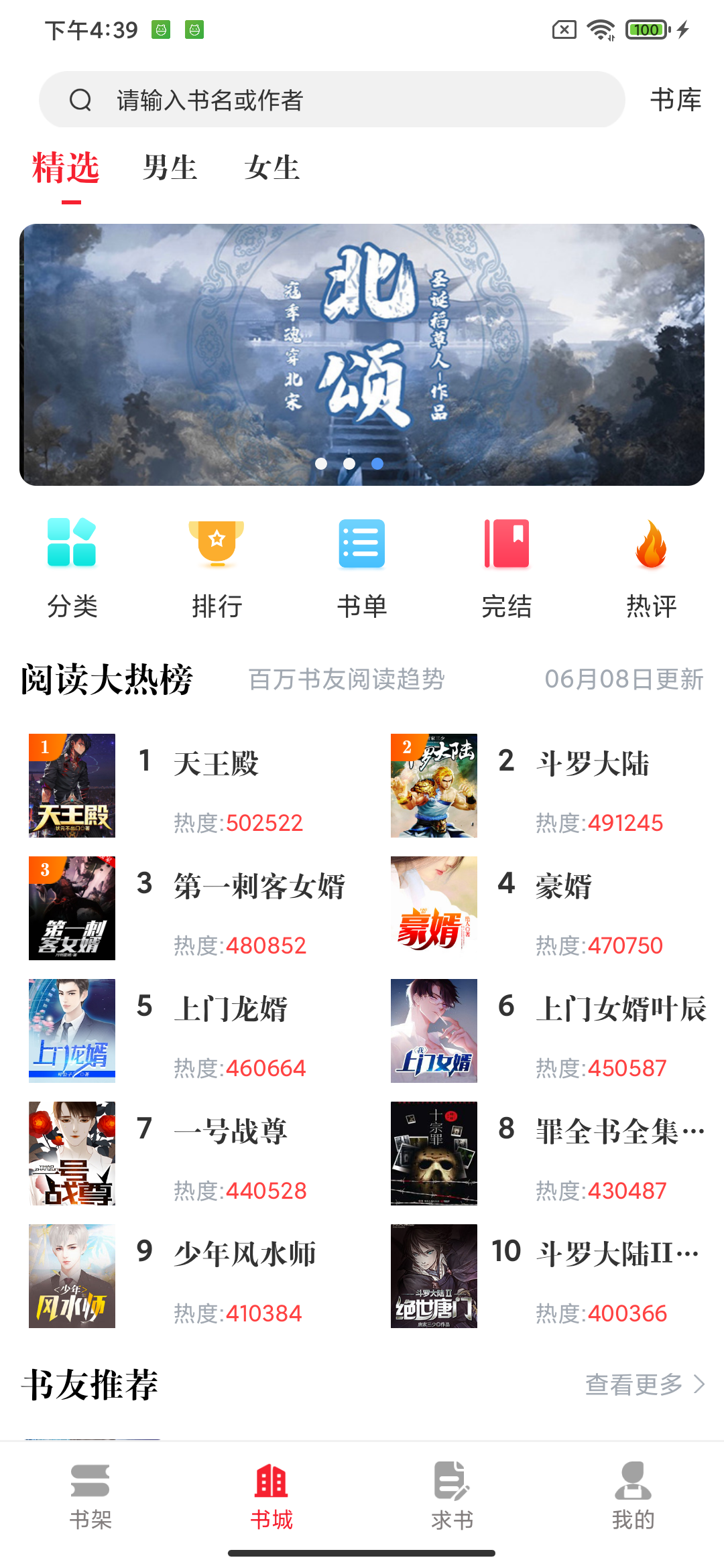Screen dimensions: 724x1568
Task: Click the 查看更多 view more link
Action: tap(633, 1385)
